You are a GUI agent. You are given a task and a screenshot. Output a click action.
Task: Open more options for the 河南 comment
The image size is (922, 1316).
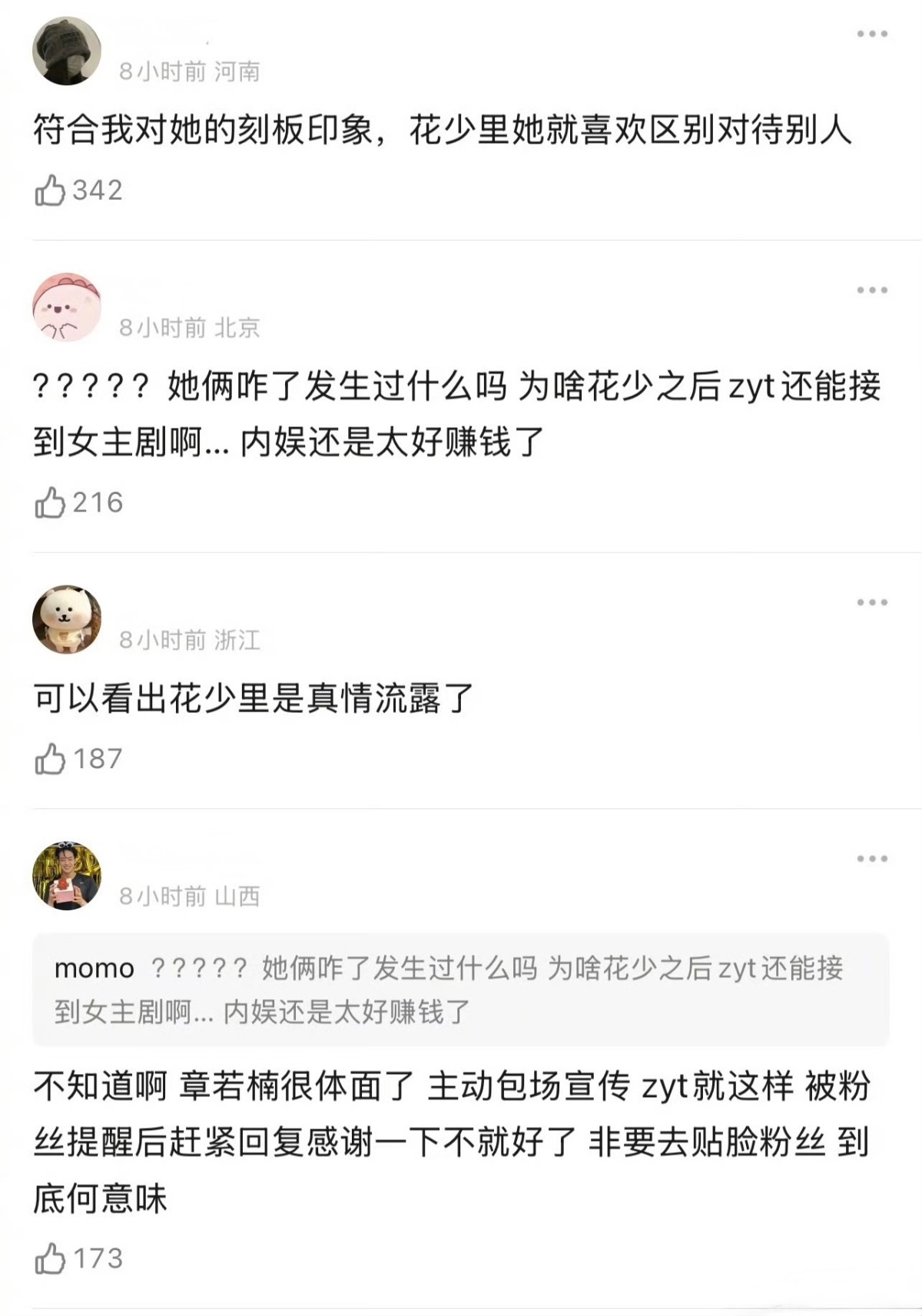[872, 34]
